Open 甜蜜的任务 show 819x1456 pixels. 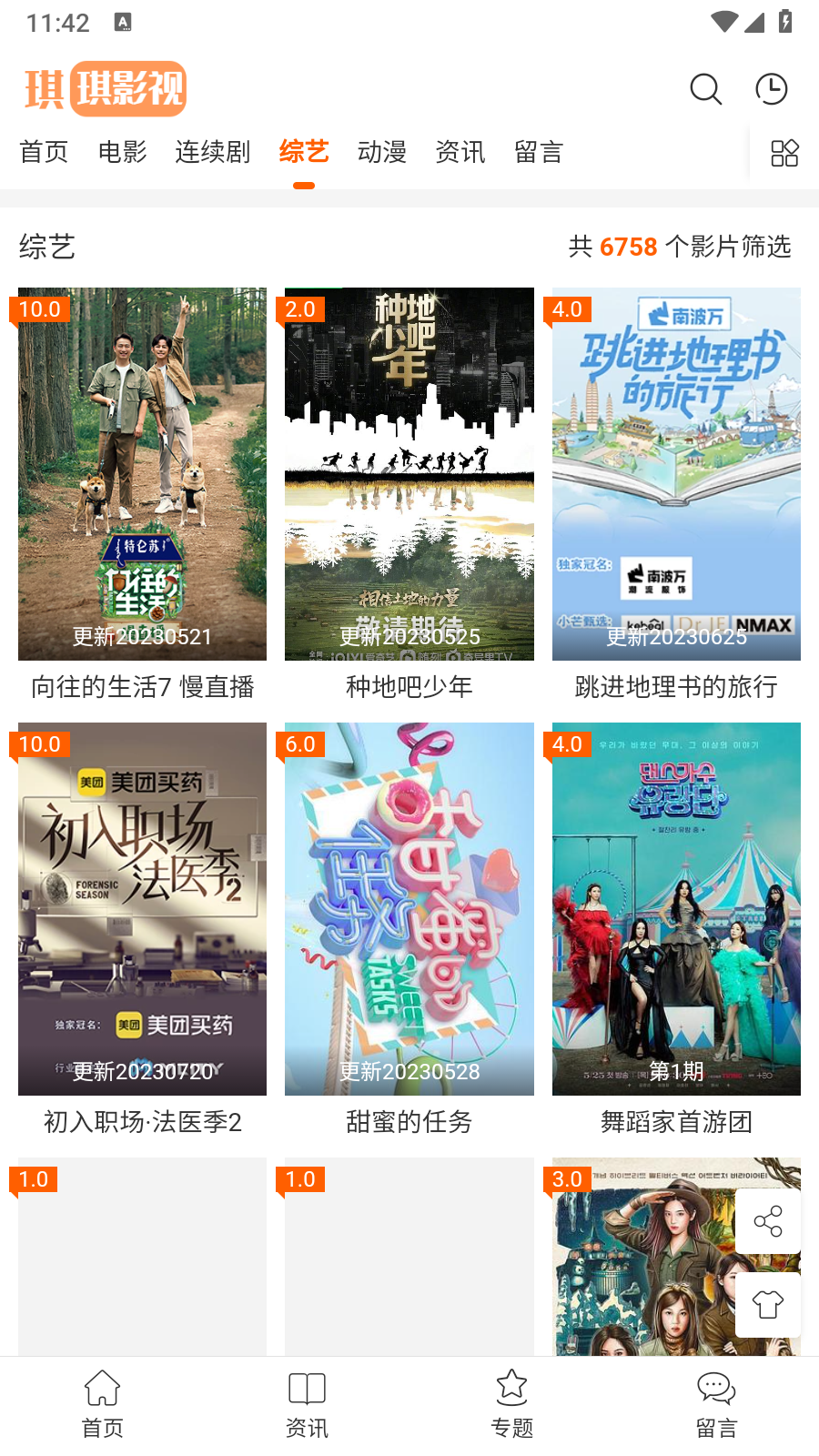[409, 909]
